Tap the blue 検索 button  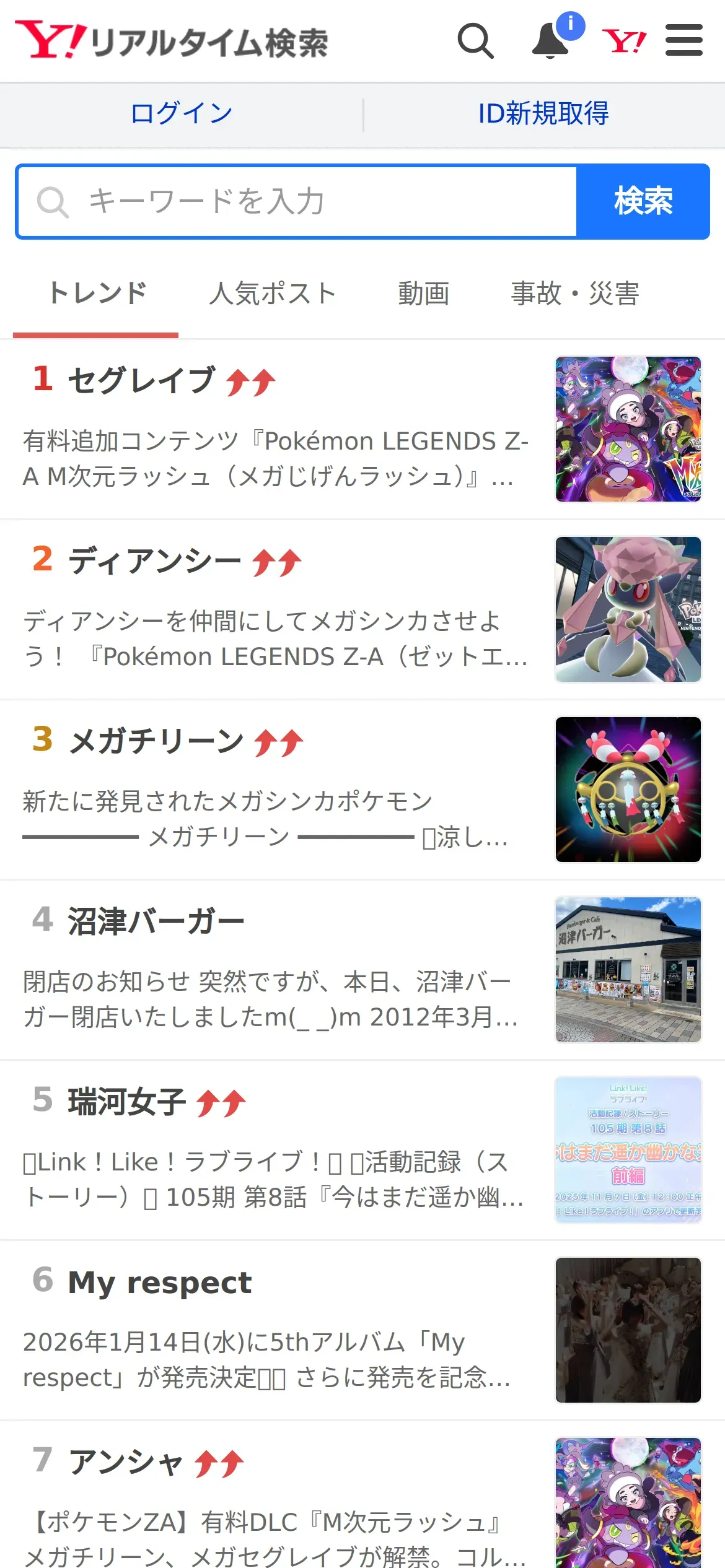[x=643, y=201]
